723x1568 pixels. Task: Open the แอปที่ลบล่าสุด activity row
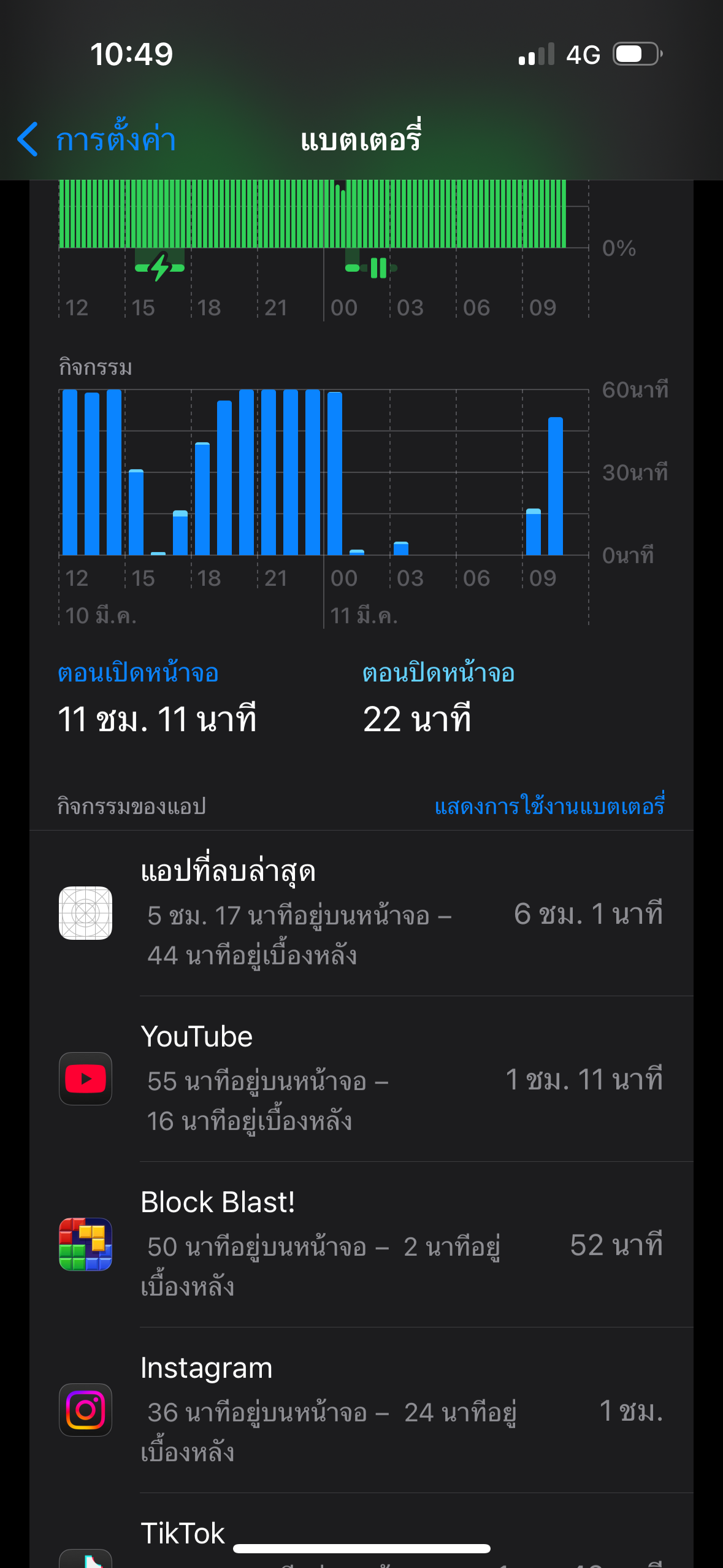361,913
